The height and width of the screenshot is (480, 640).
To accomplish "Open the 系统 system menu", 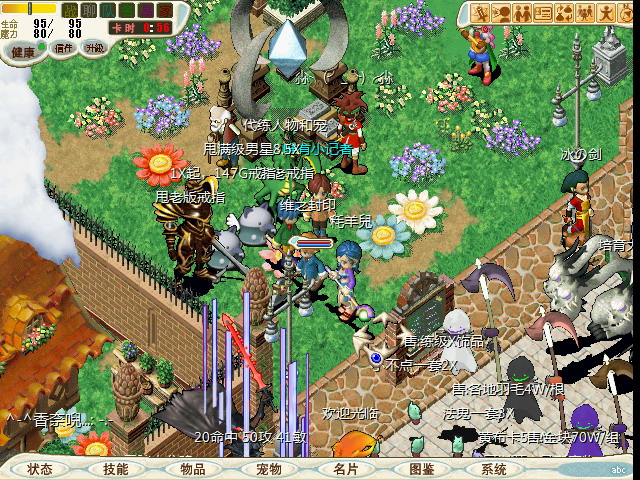I will (x=494, y=468).
